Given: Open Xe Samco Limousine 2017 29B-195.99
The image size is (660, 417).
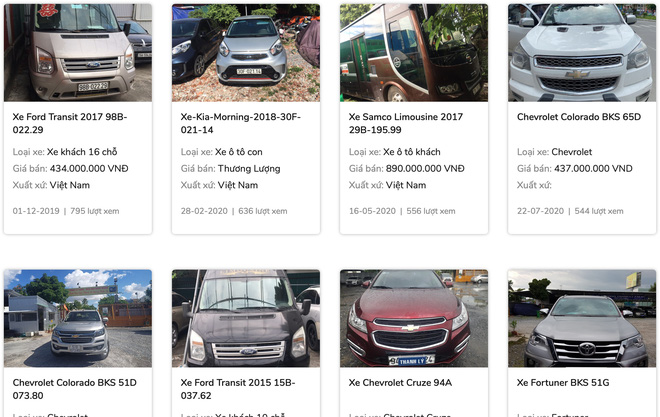Looking at the screenshot, I should (405, 123).
